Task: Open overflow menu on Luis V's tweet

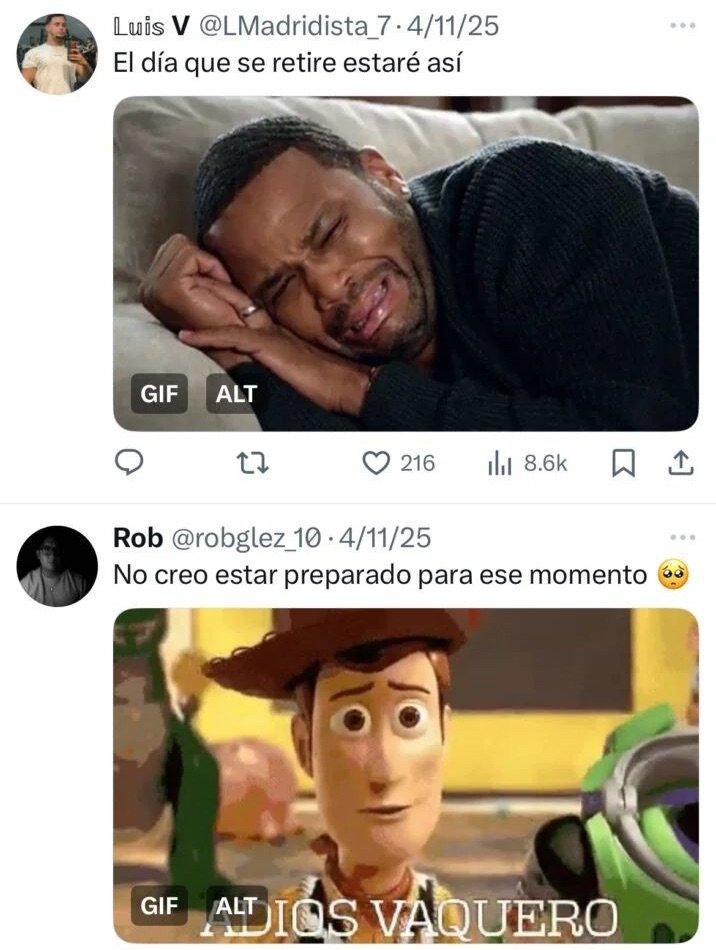Action: [x=682, y=25]
